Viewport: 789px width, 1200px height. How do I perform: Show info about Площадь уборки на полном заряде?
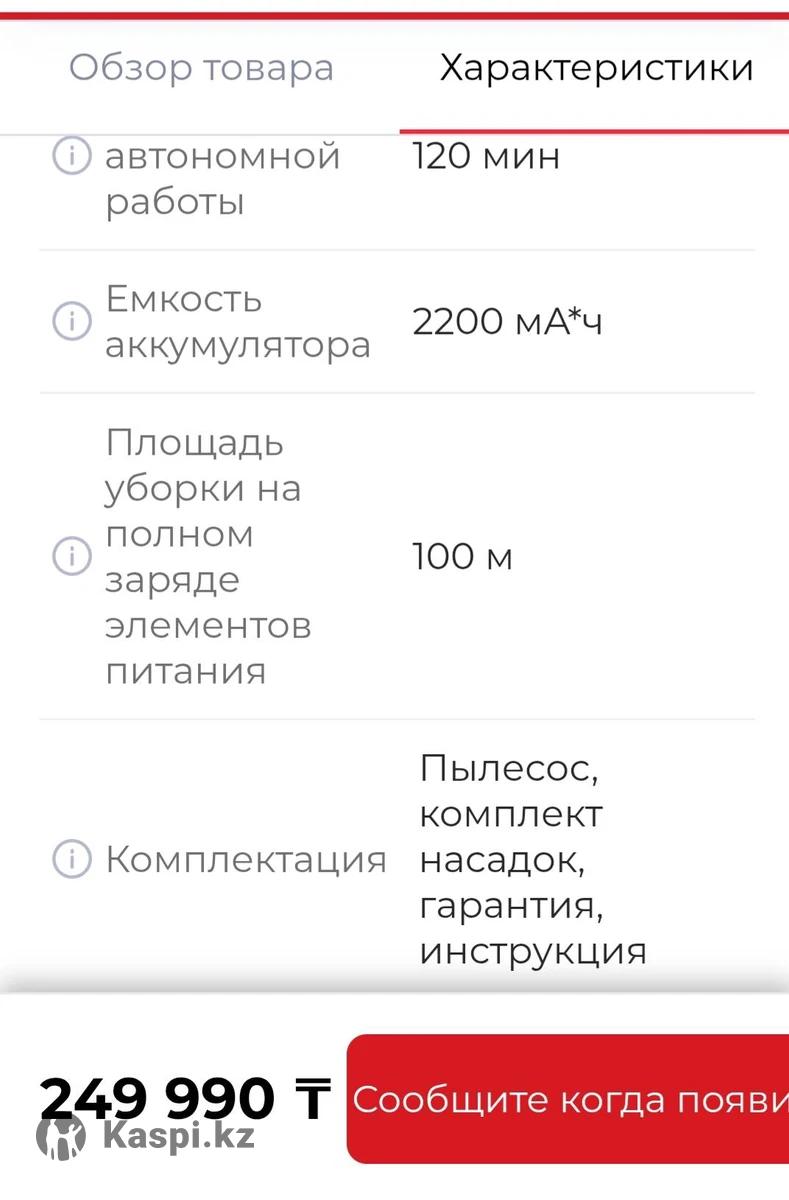72,556
